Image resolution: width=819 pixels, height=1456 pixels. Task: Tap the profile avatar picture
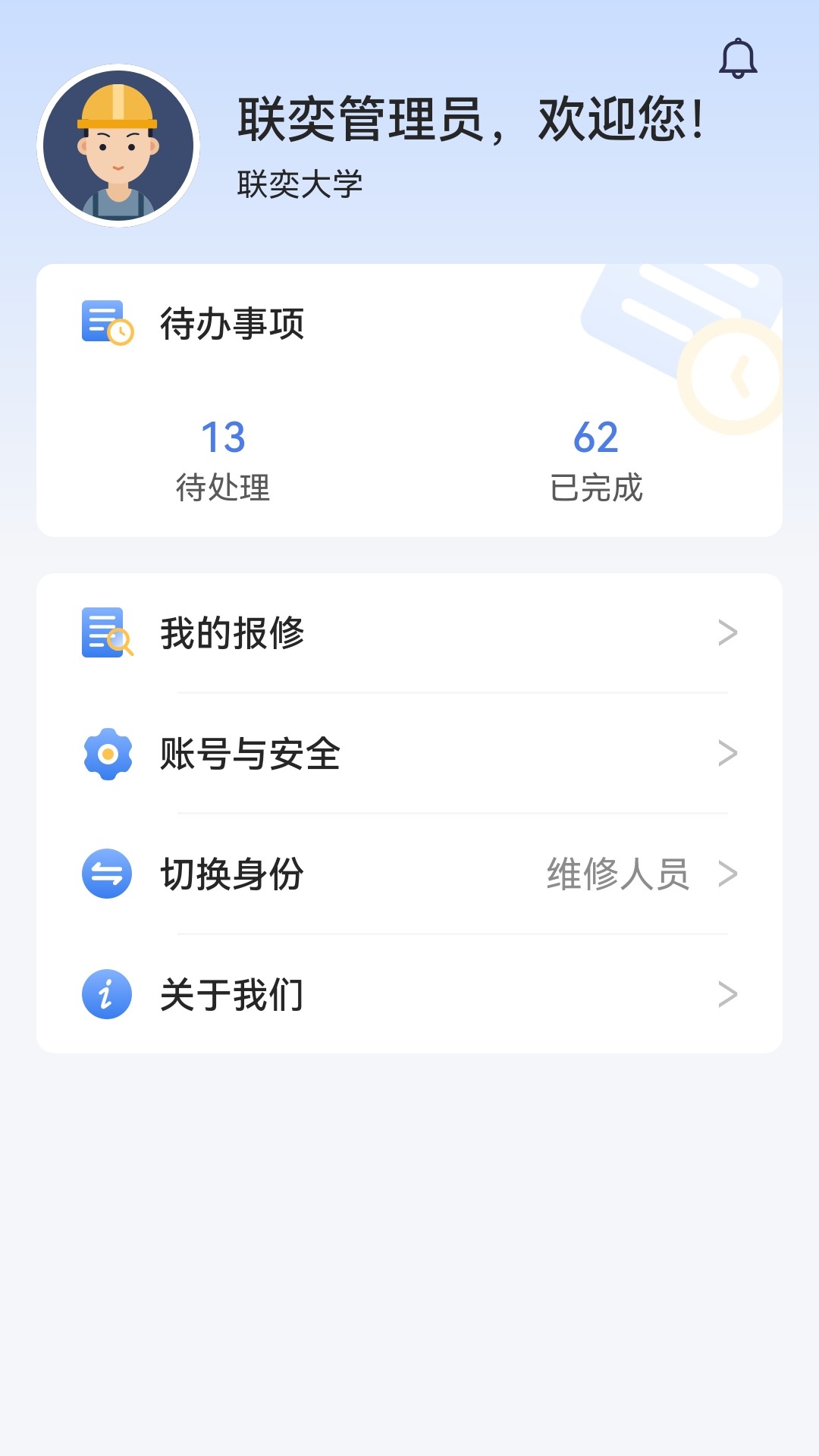click(118, 146)
